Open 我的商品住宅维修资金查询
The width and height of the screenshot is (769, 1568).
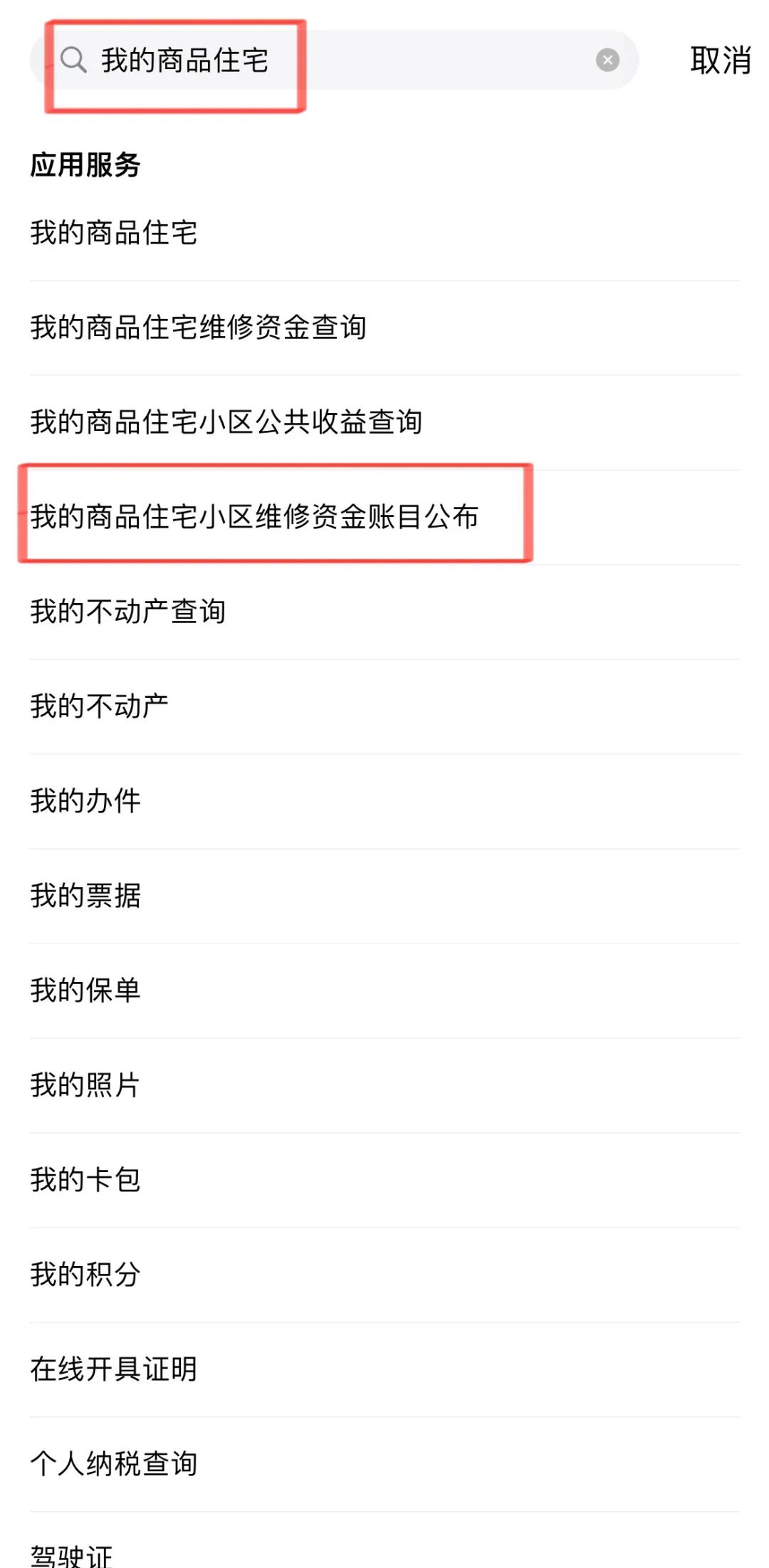click(198, 328)
